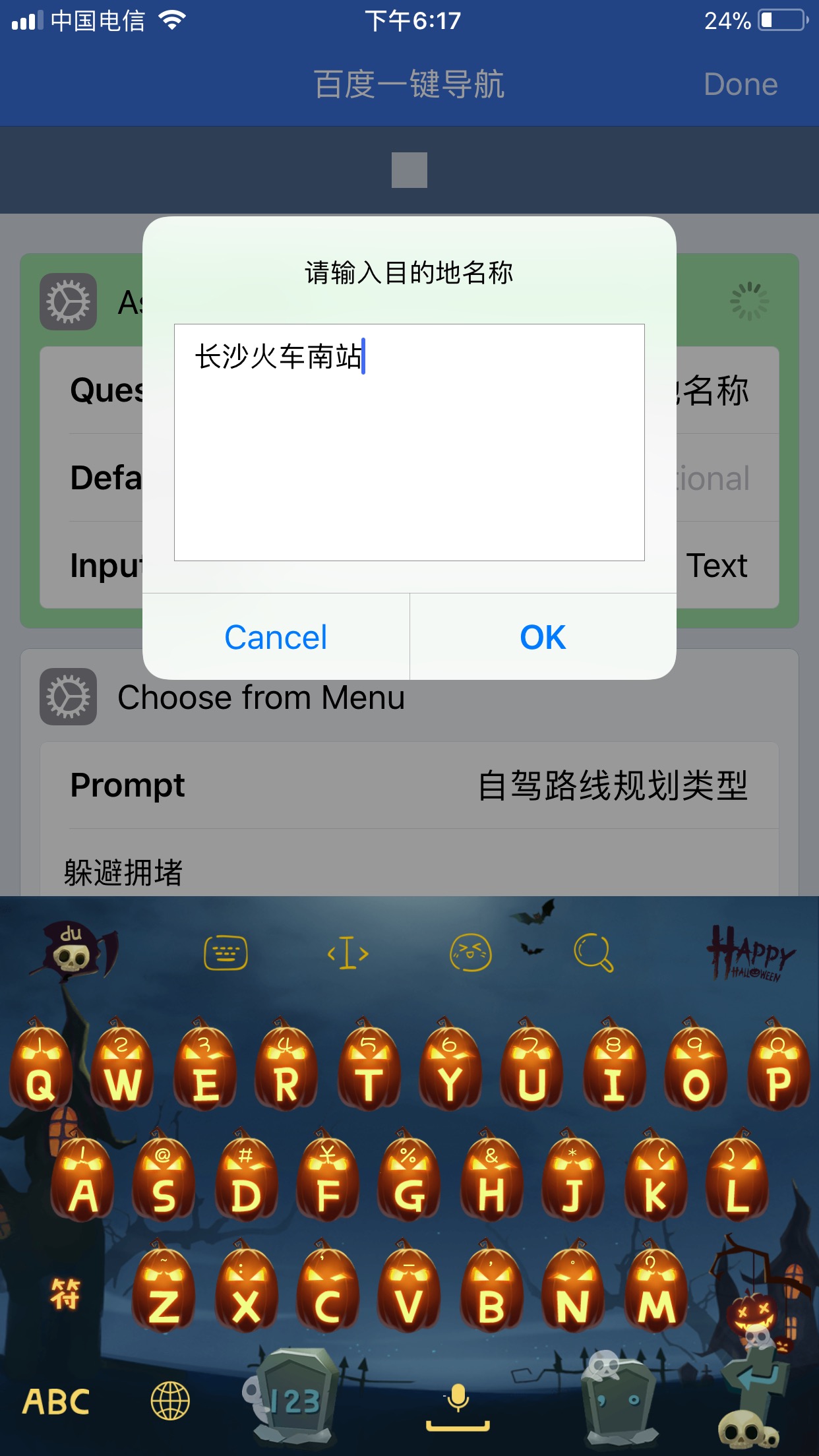Viewport: 819px width, 1456px height.
Task: Open the emoji panel on keyboard
Action: click(470, 954)
